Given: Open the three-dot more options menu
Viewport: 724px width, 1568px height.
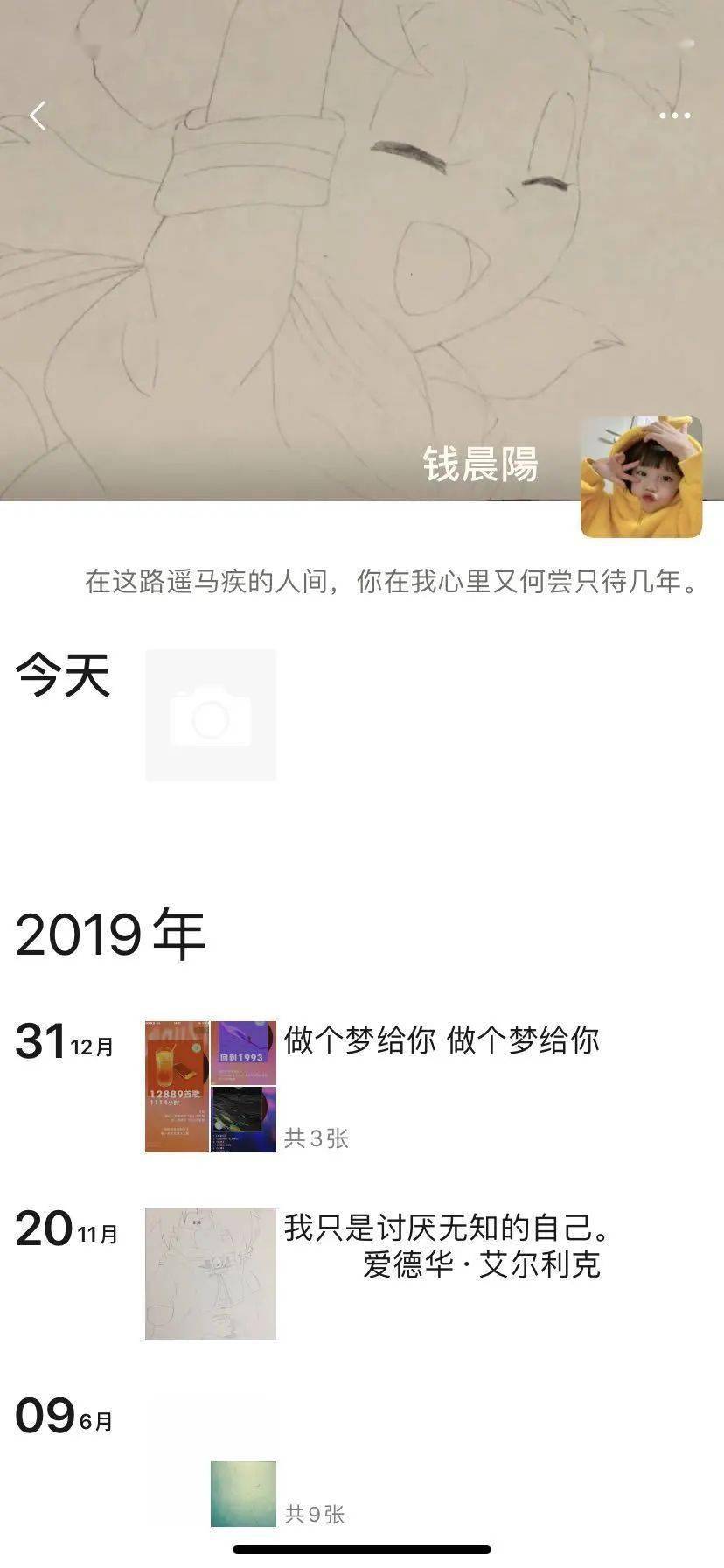Looking at the screenshot, I should 674,115.
